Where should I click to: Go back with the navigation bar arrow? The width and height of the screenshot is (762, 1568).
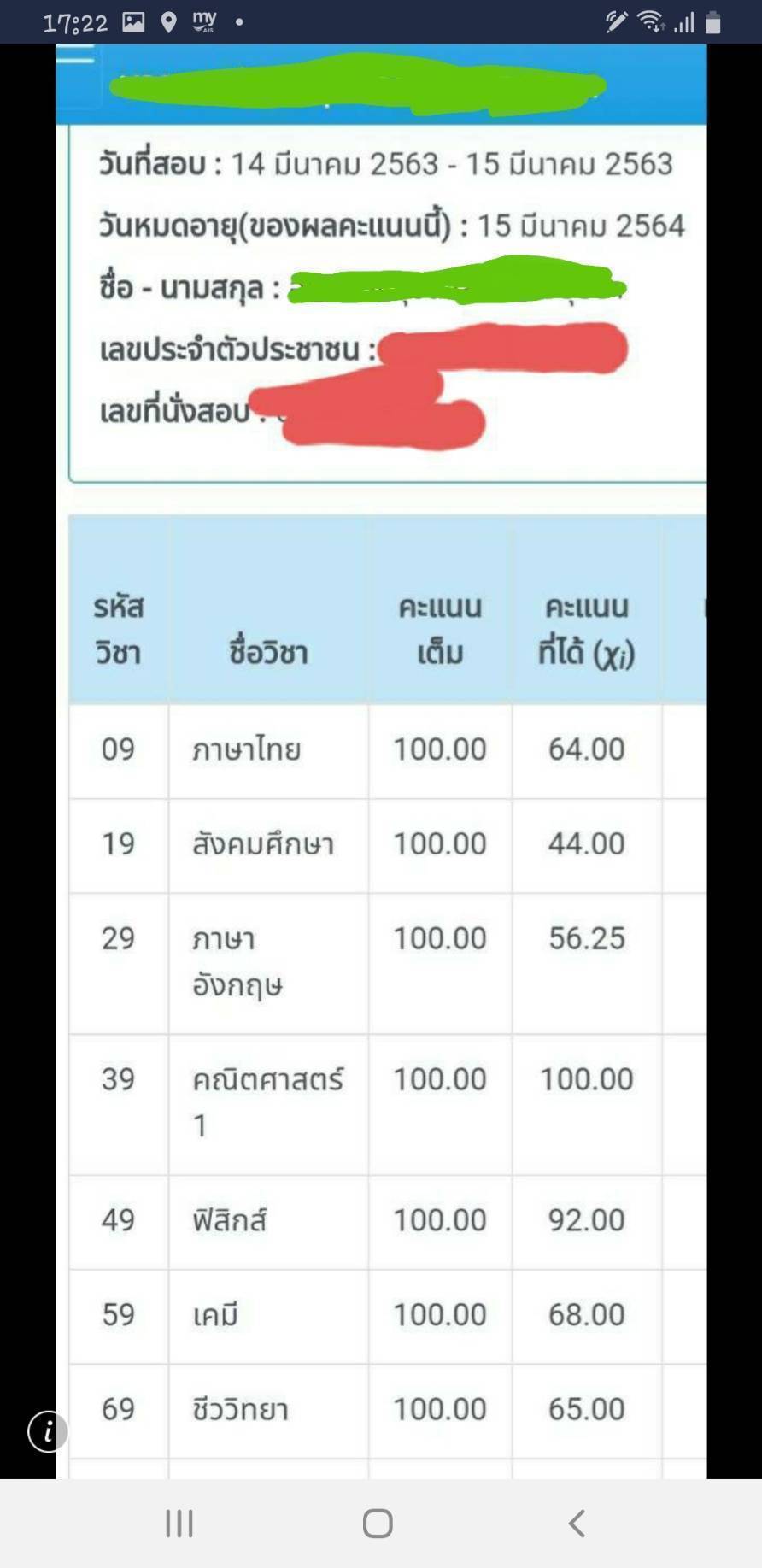[x=577, y=1523]
